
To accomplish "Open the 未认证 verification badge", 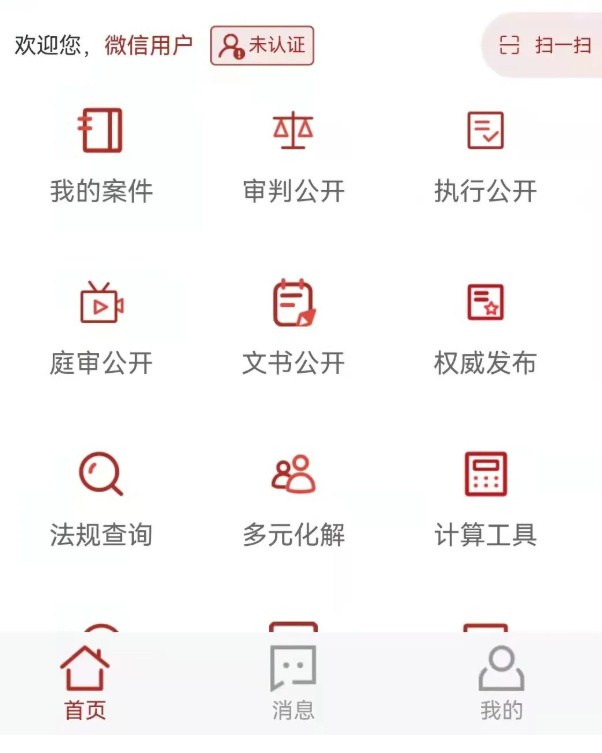I will click(x=262, y=46).
